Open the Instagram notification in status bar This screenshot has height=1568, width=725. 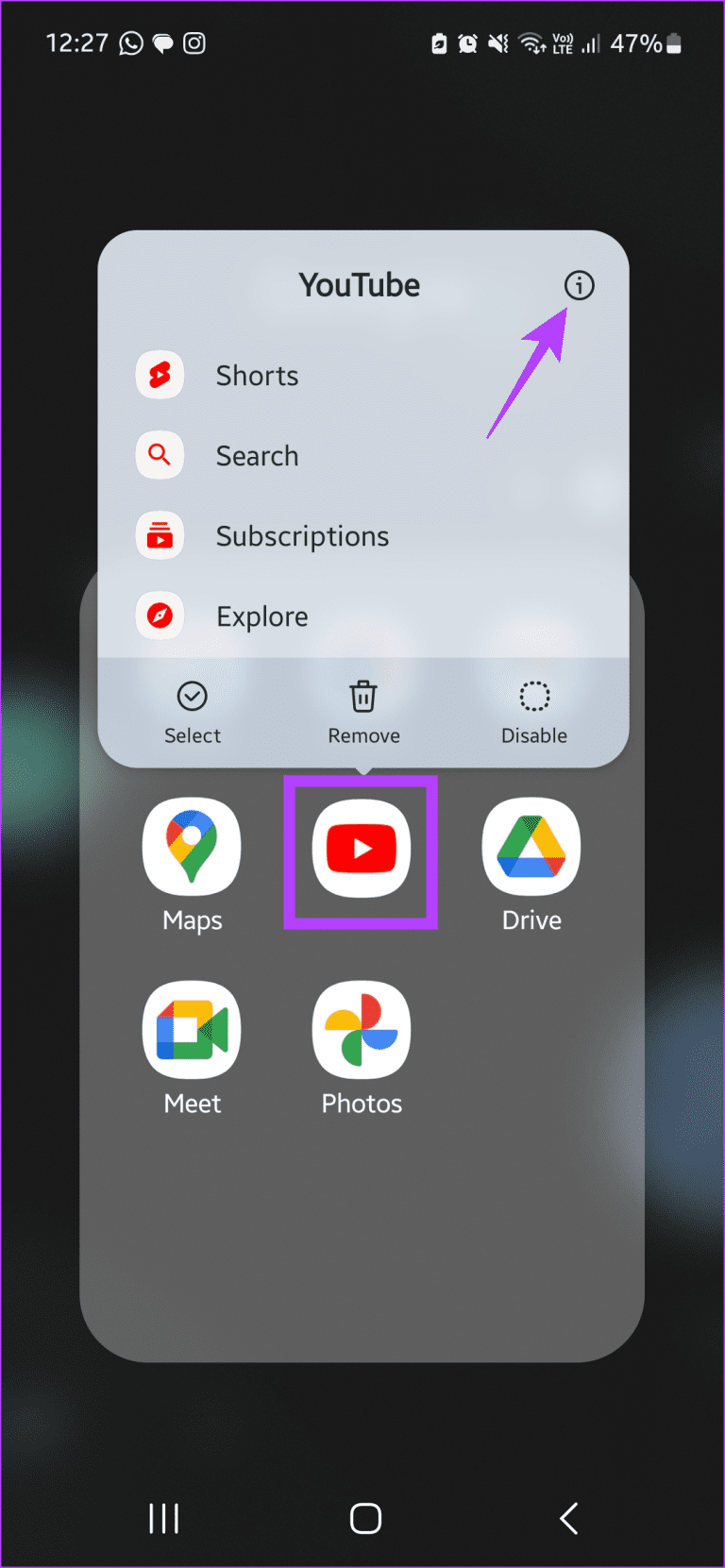point(194,42)
